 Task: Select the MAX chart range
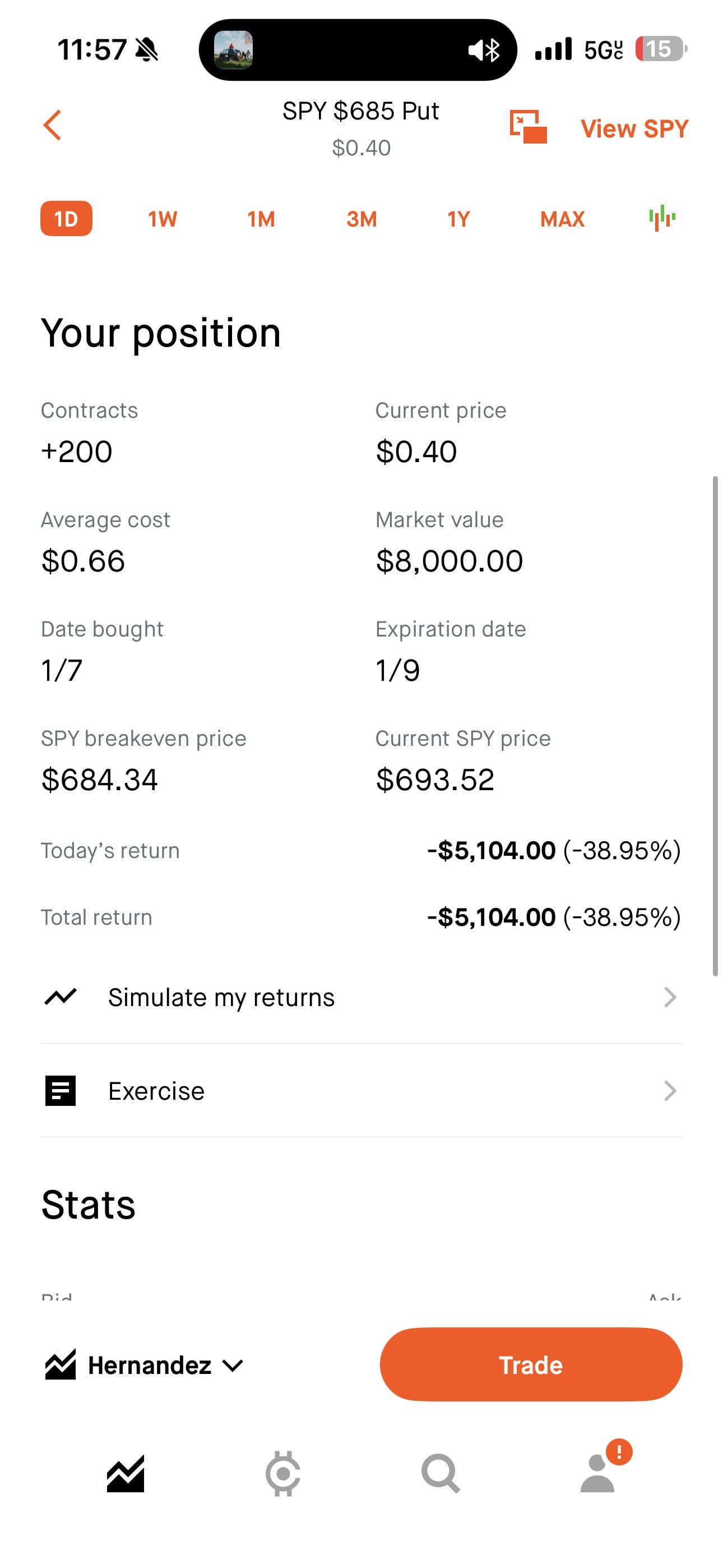pyautogui.click(x=562, y=219)
